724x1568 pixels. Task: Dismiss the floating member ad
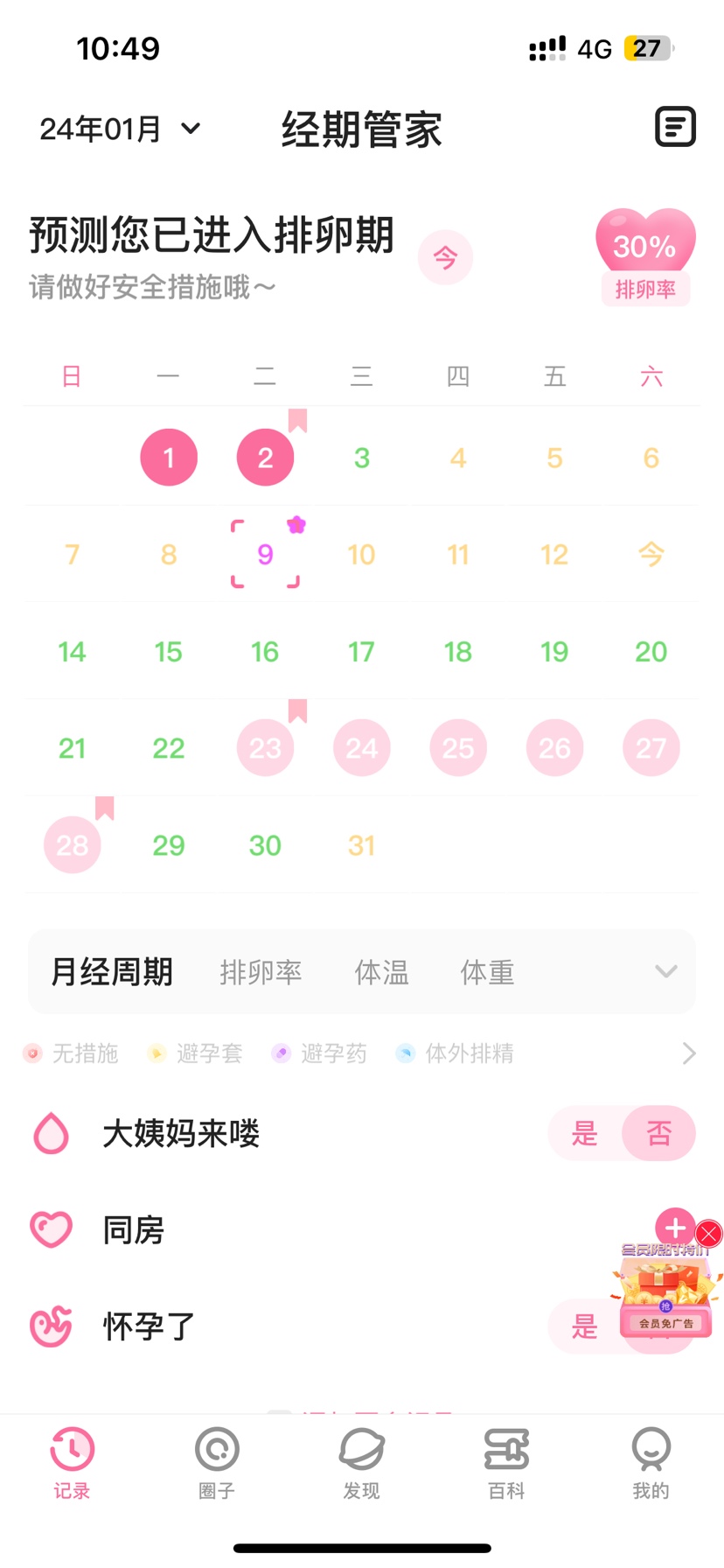[x=709, y=1234]
